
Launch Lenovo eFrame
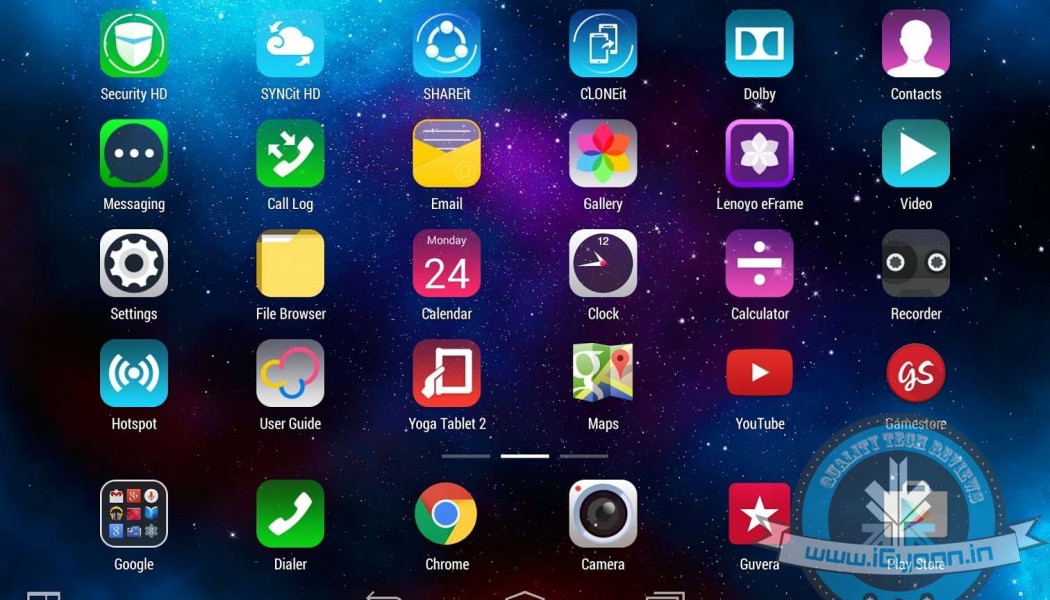pyautogui.click(x=759, y=154)
